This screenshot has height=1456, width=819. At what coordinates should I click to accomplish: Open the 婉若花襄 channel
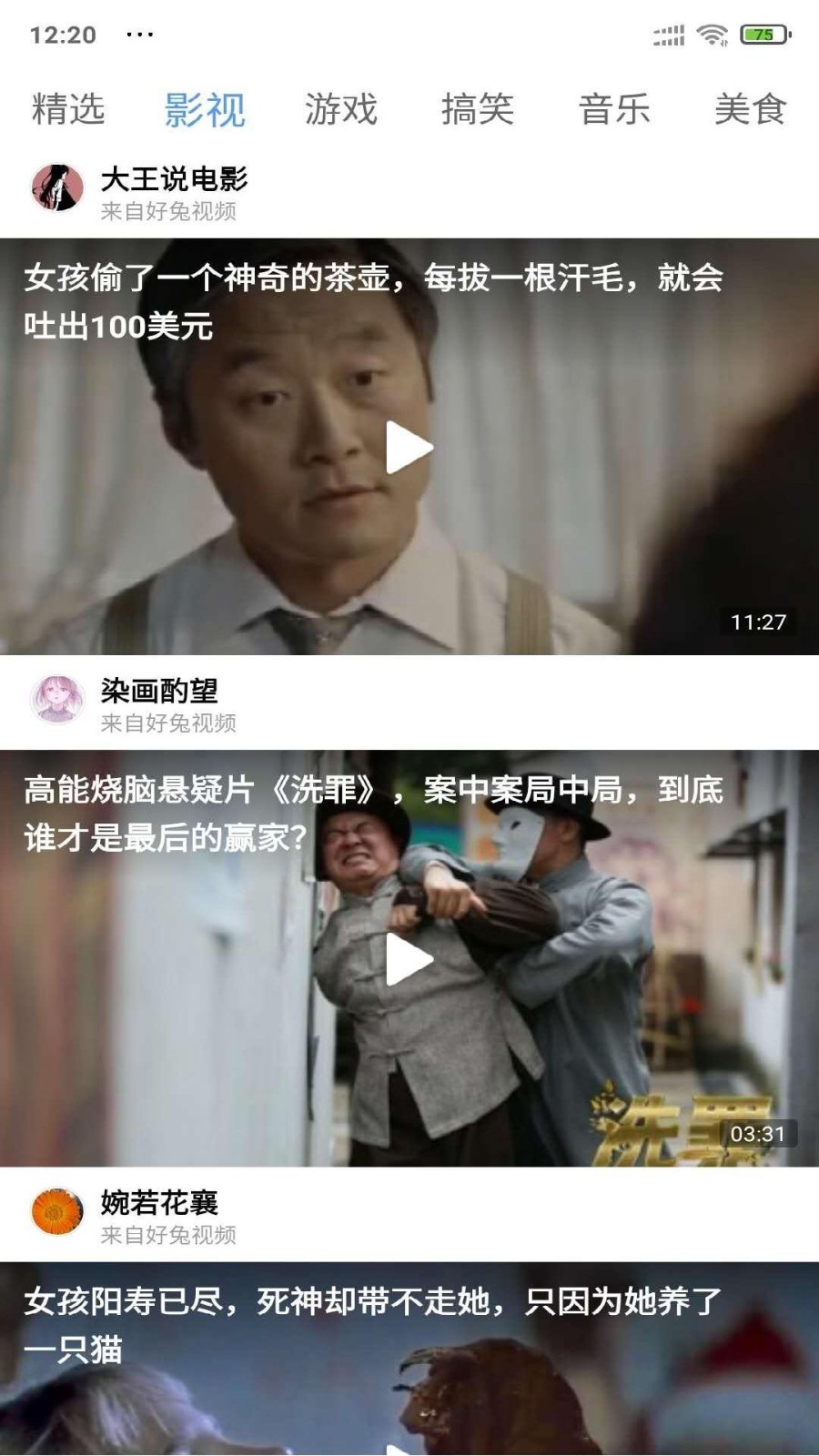point(159,1203)
